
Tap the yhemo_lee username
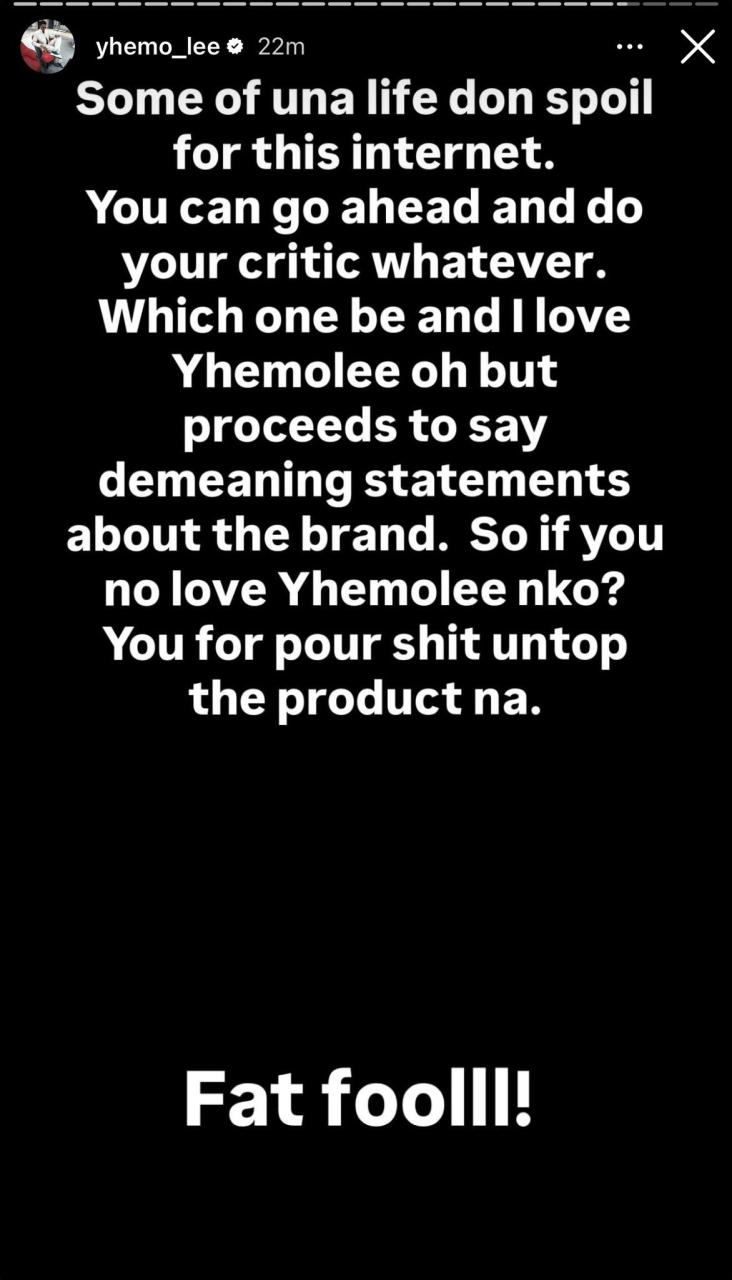[157, 46]
